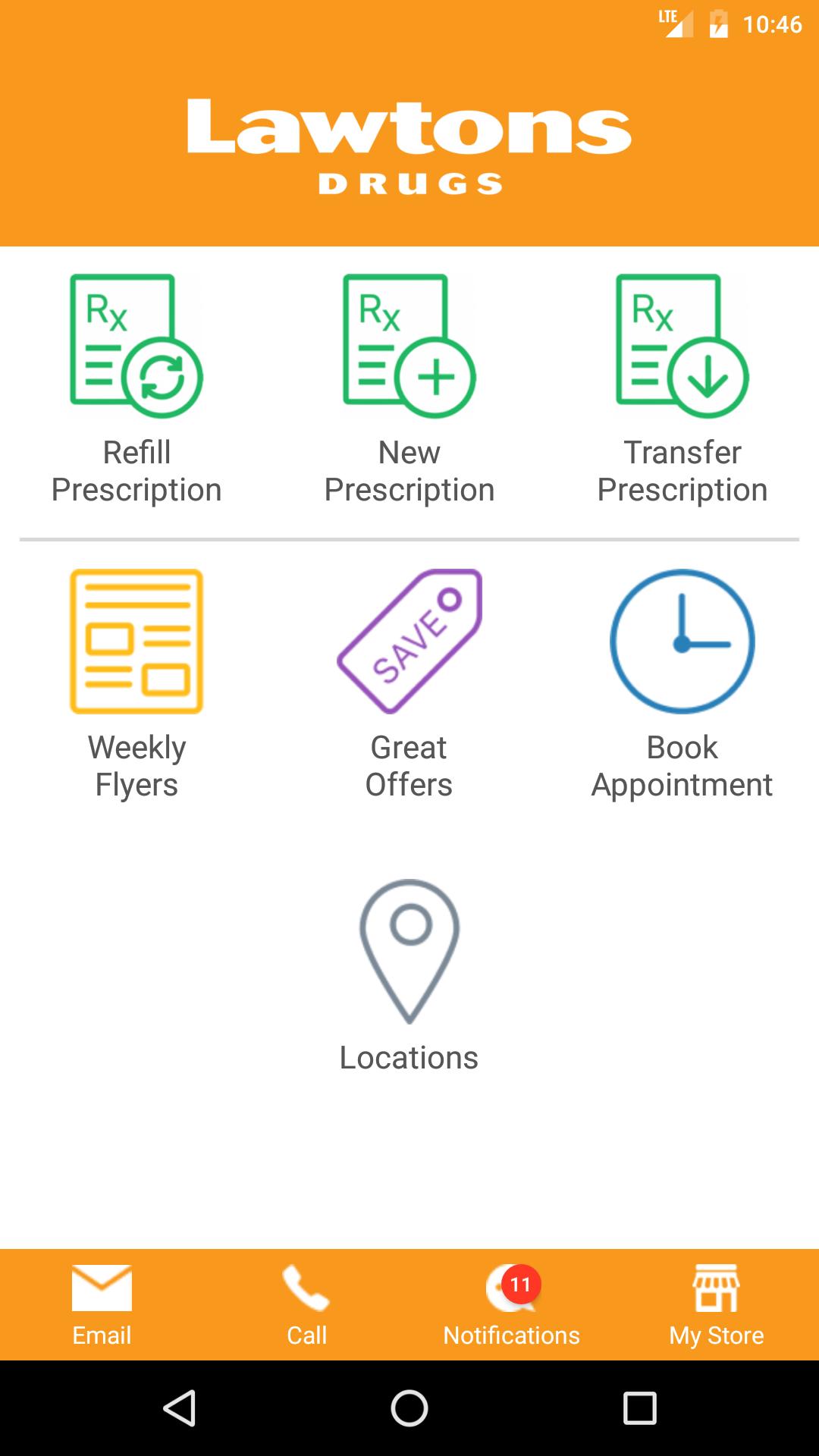This screenshot has width=819, height=1456.
Task: Return to the device home screen
Action: (x=409, y=1408)
